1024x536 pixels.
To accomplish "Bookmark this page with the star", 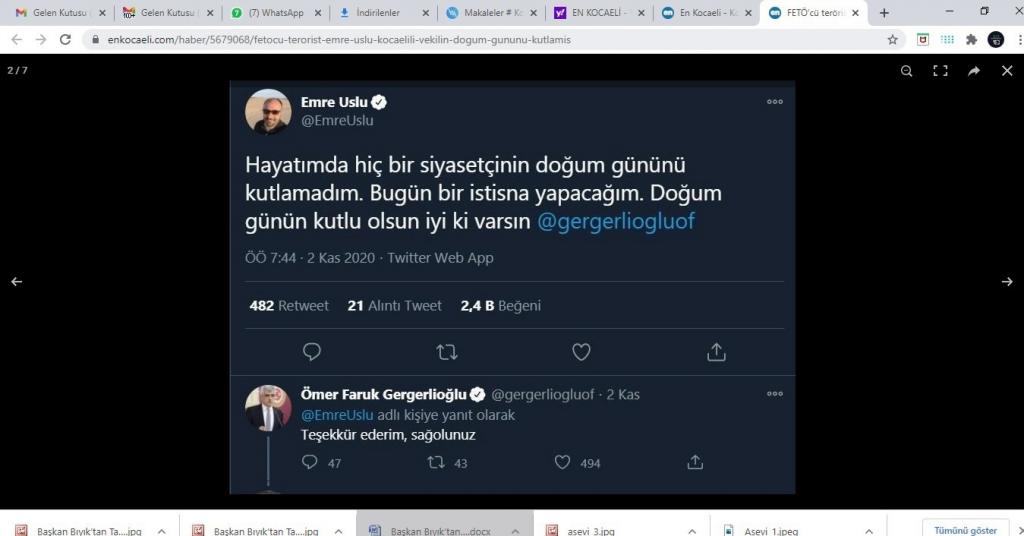I will click(x=892, y=39).
